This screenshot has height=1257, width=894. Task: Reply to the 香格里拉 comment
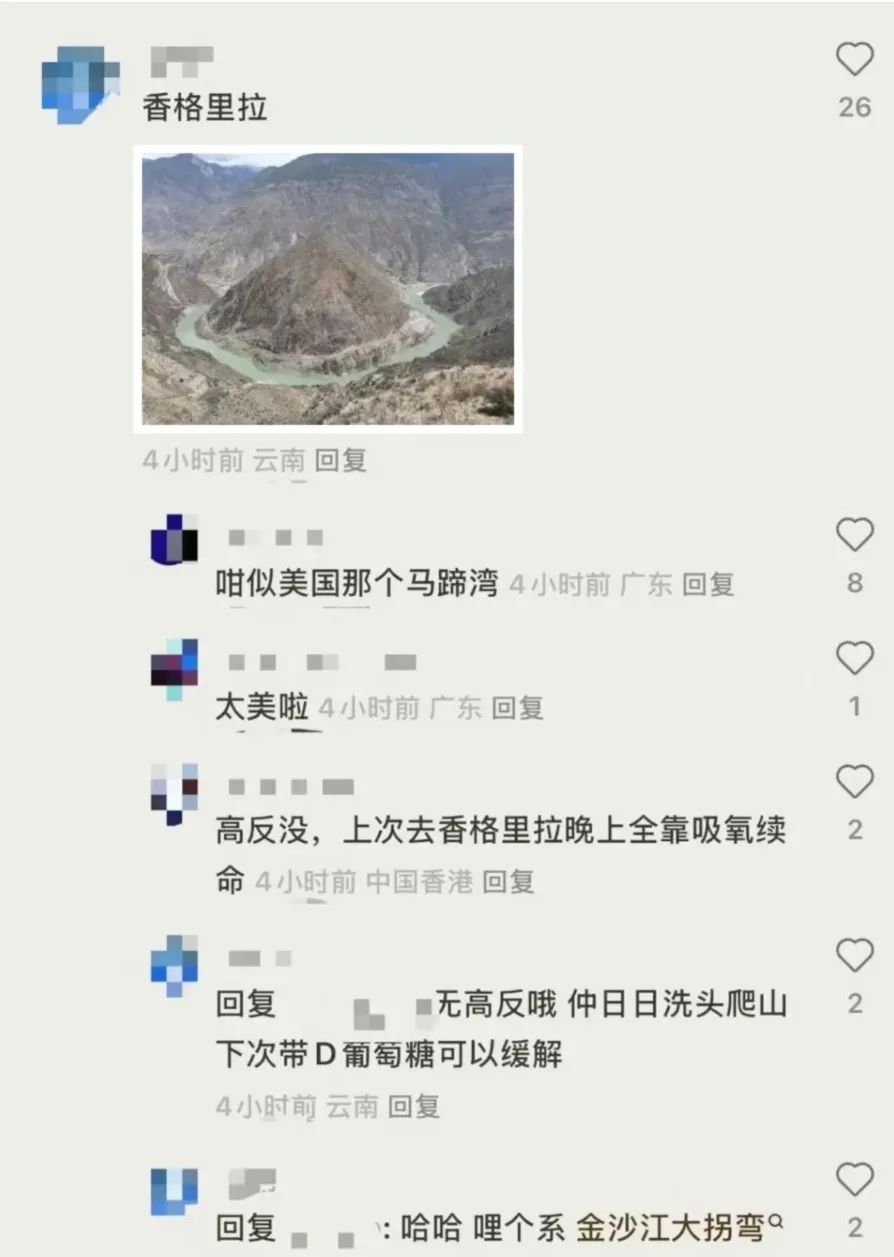(x=341, y=460)
